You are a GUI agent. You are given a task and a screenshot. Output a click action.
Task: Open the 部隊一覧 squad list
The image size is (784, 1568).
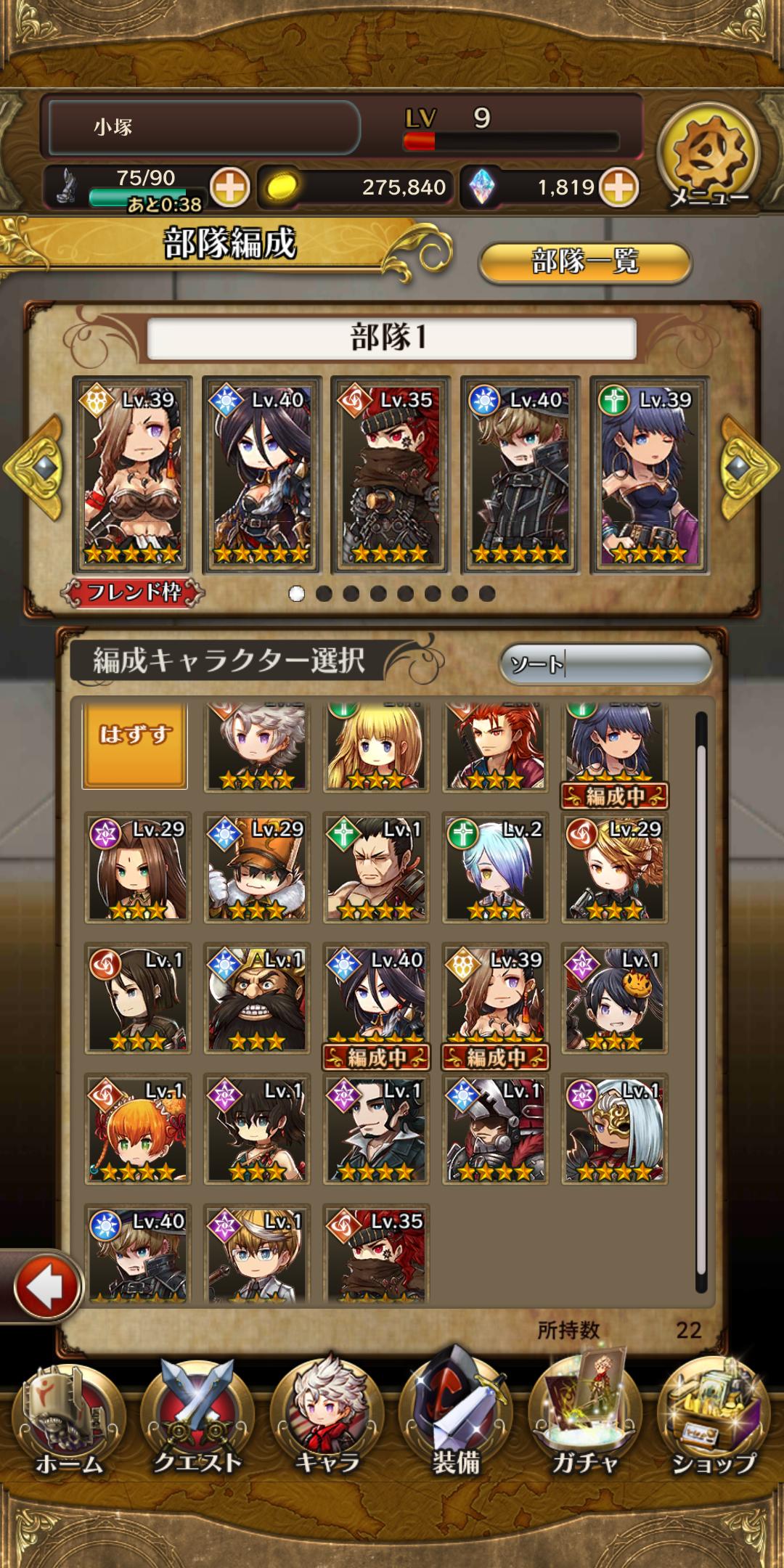click(x=584, y=261)
